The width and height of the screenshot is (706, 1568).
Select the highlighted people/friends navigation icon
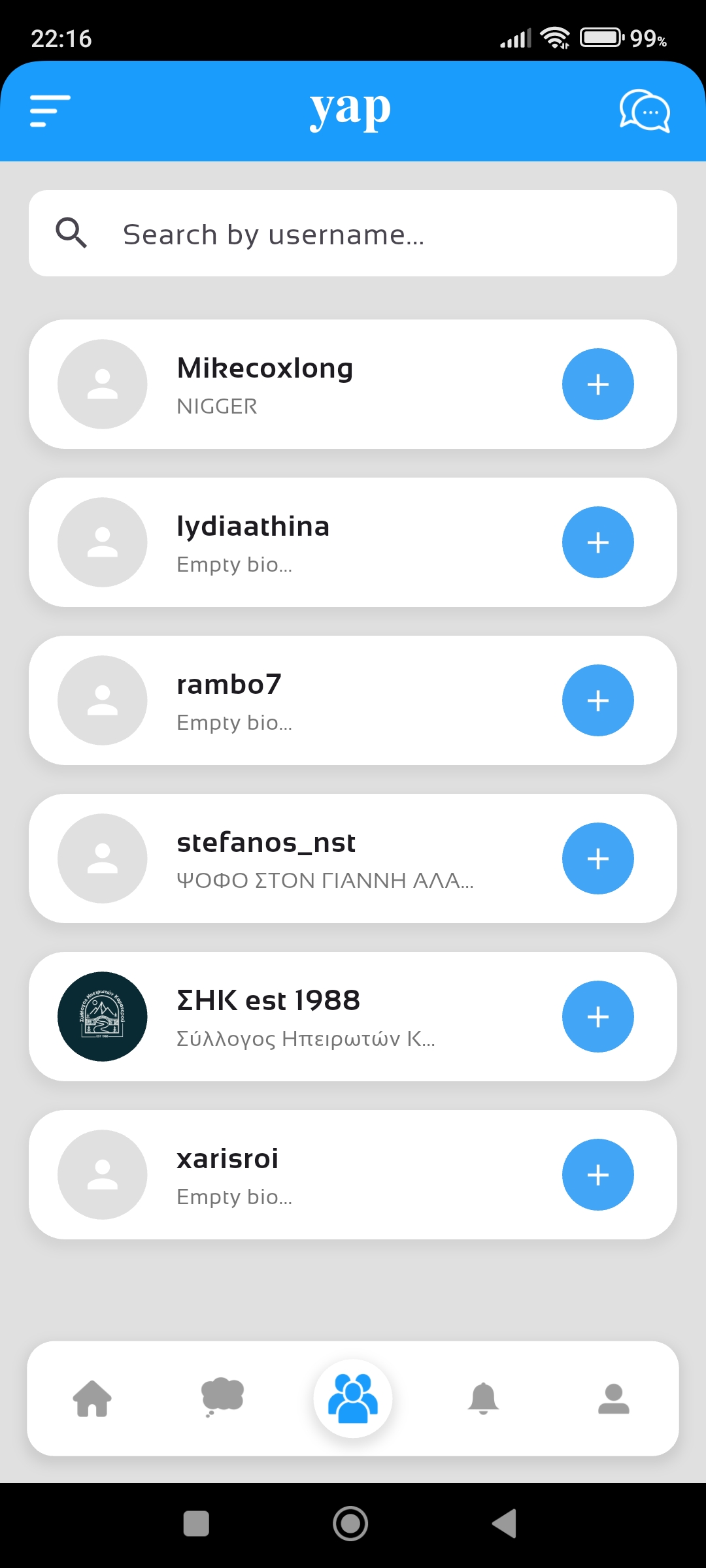[353, 1397]
